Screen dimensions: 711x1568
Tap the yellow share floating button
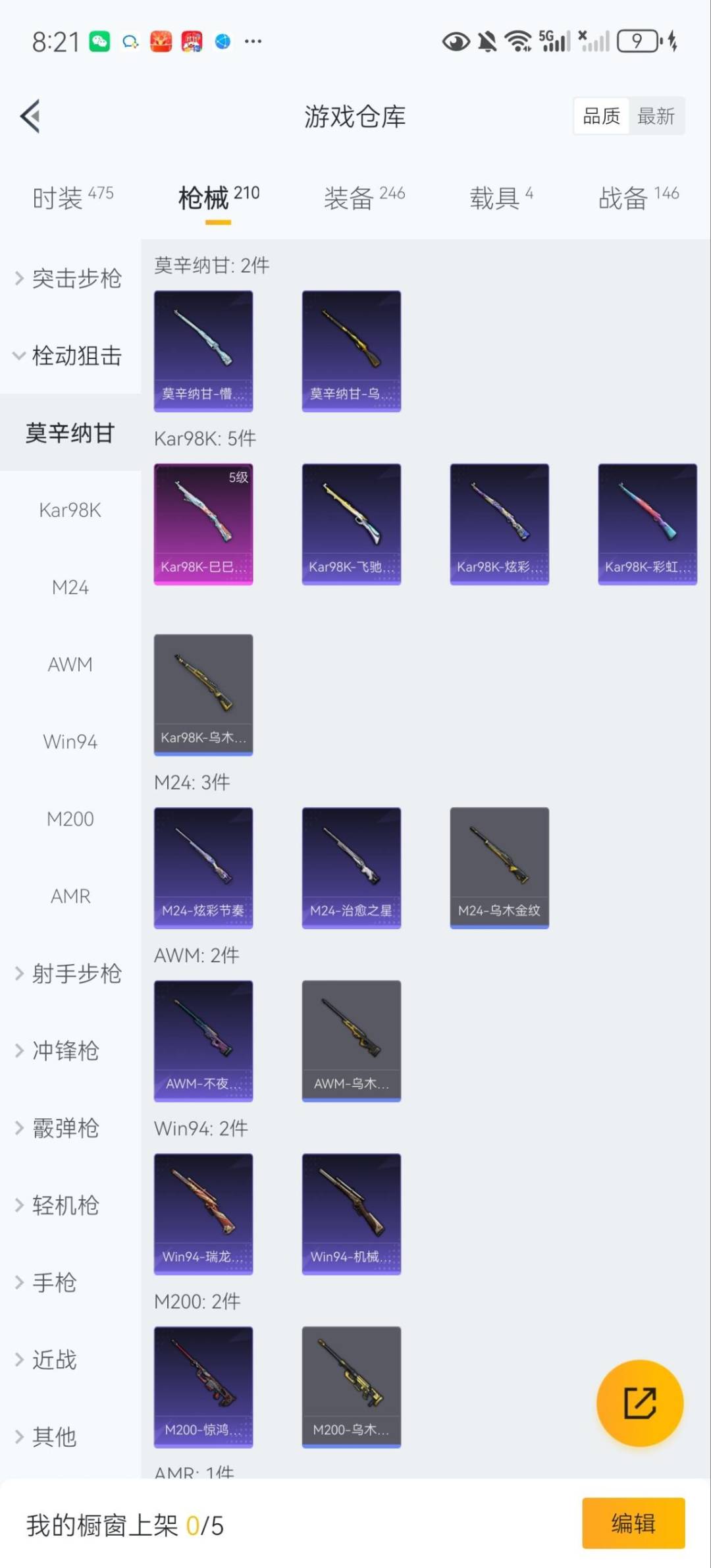pos(639,1403)
